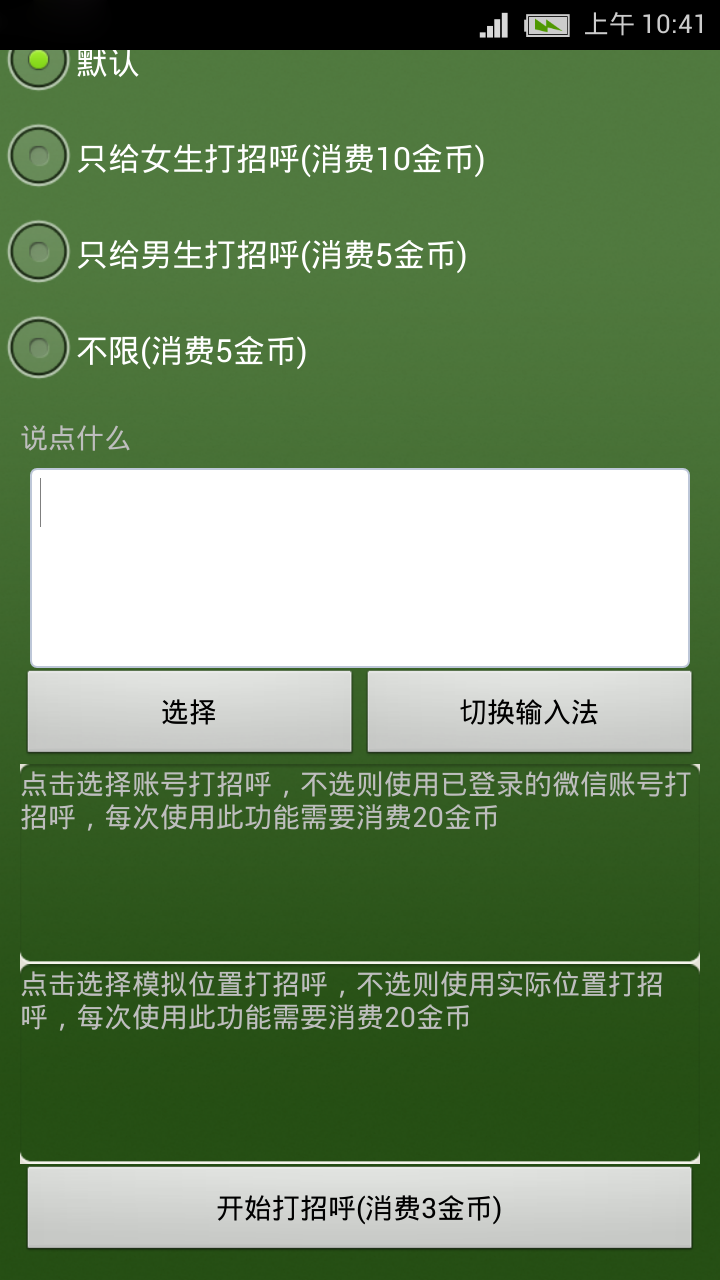The image size is (720, 1280).
Task: Start greeting with 开始打招呼 button
Action: coord(359,1207)
